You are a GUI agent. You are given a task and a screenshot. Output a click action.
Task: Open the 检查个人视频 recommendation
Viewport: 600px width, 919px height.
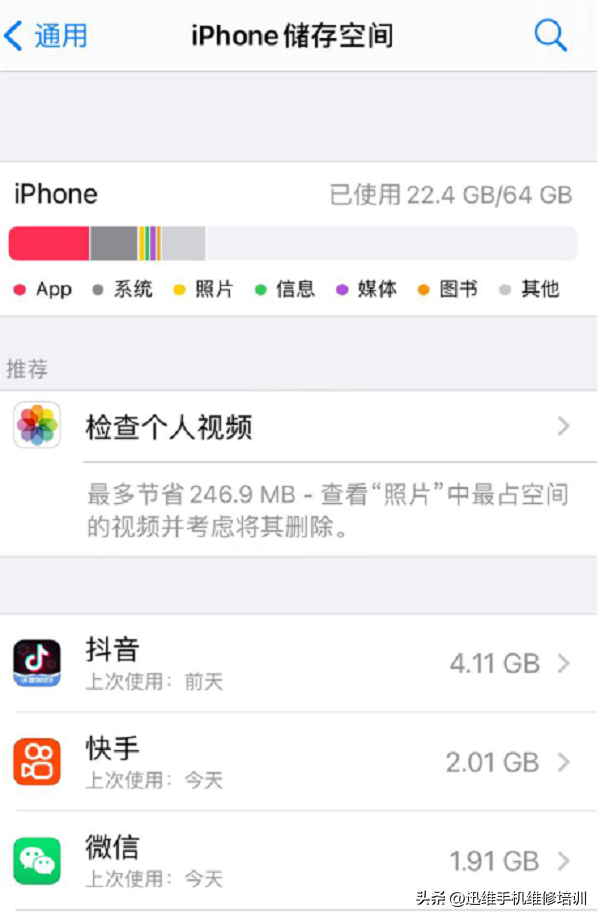click(300, 428)
